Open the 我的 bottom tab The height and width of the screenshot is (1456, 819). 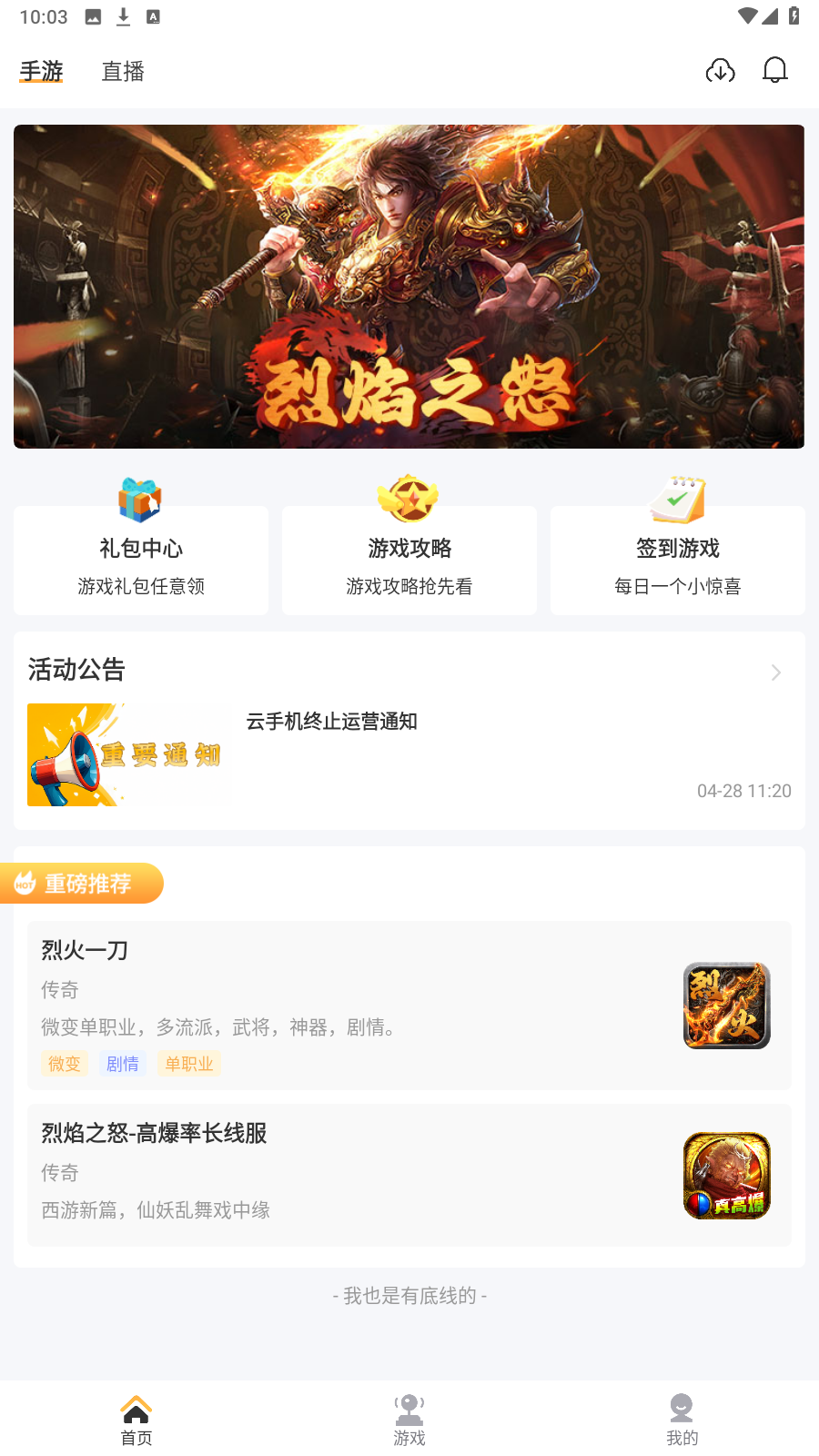coord(682,1419)
